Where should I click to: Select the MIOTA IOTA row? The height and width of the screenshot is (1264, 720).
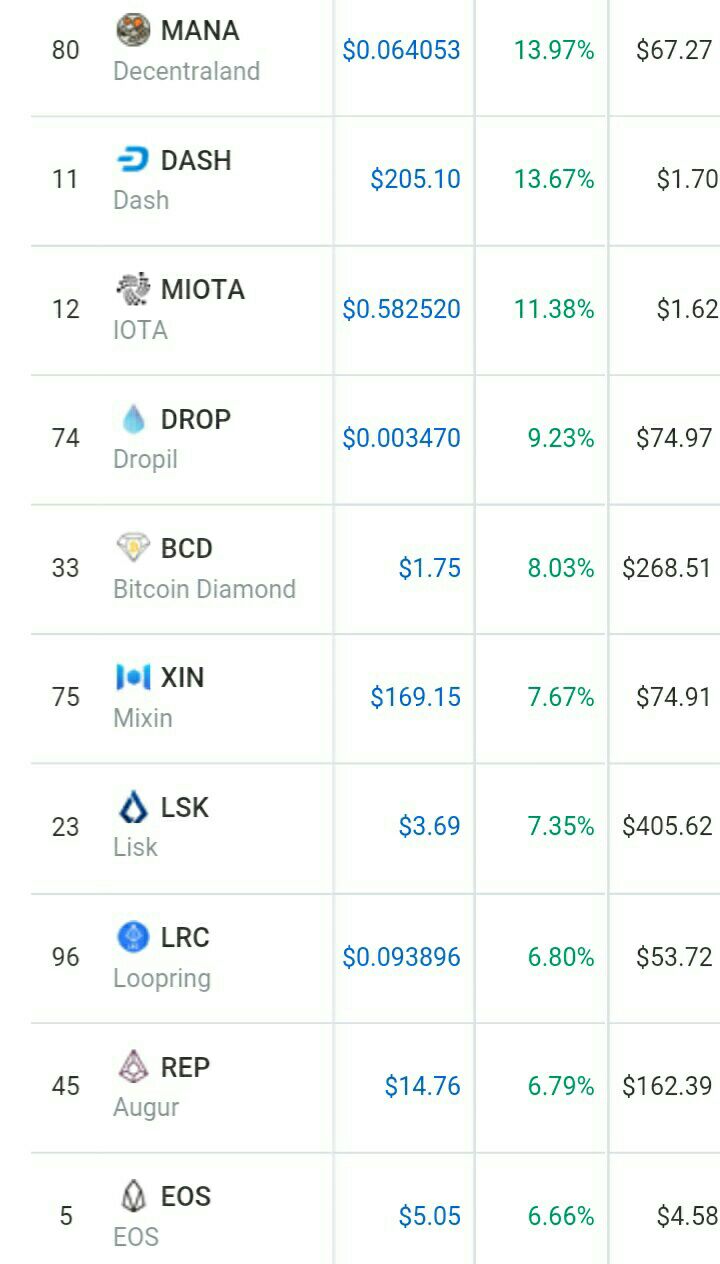pyautogui.click(x=201, y=308)
